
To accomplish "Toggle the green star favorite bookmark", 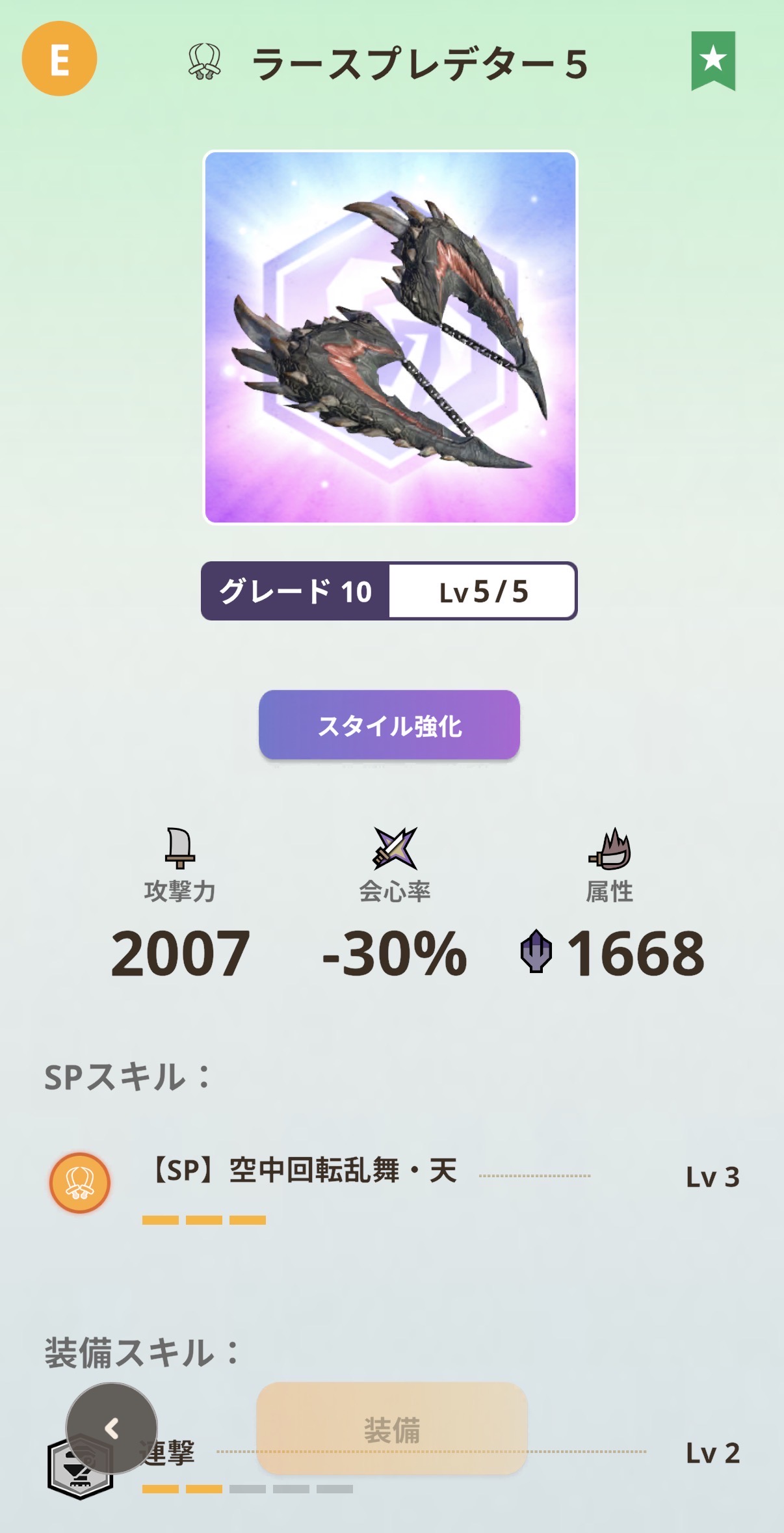I will (x=712, y=60).
